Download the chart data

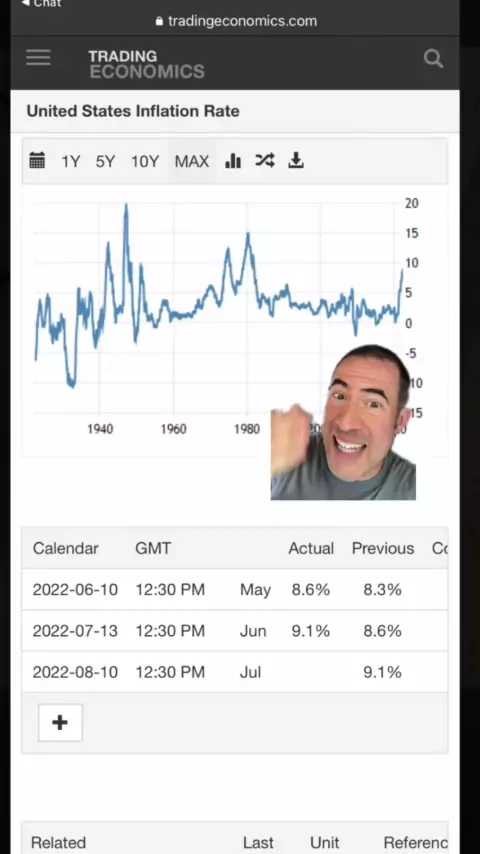(296, 160)
